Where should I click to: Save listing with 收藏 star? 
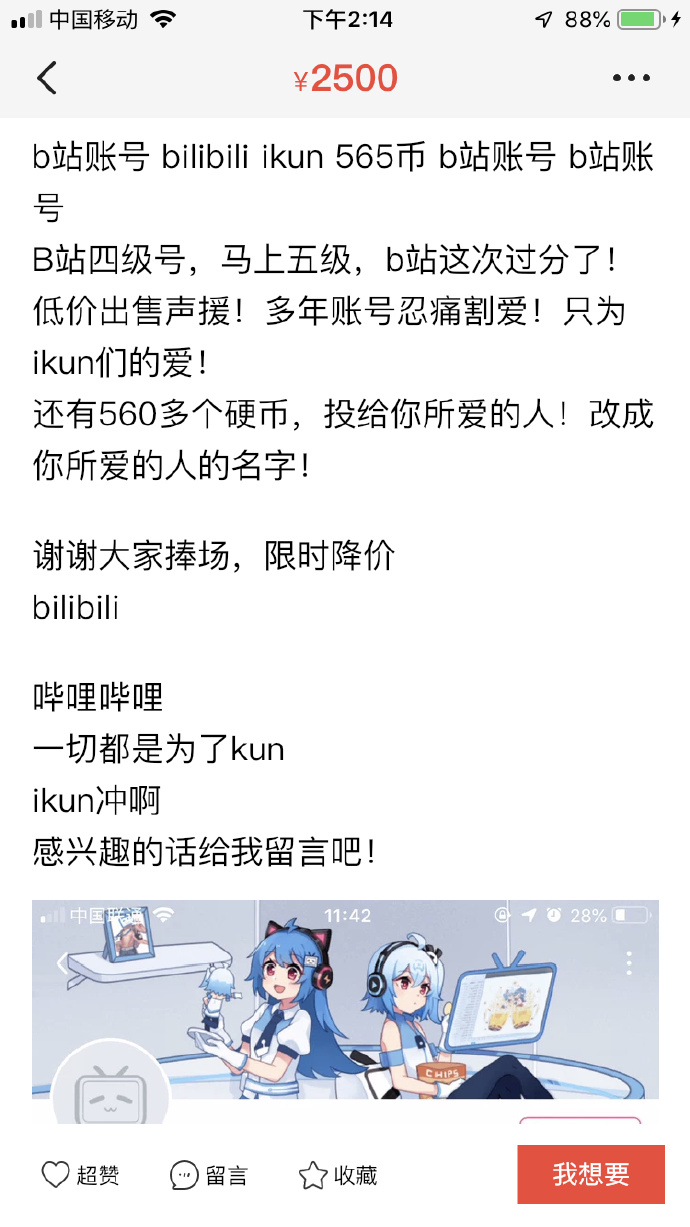click(x=338, y=1175)
